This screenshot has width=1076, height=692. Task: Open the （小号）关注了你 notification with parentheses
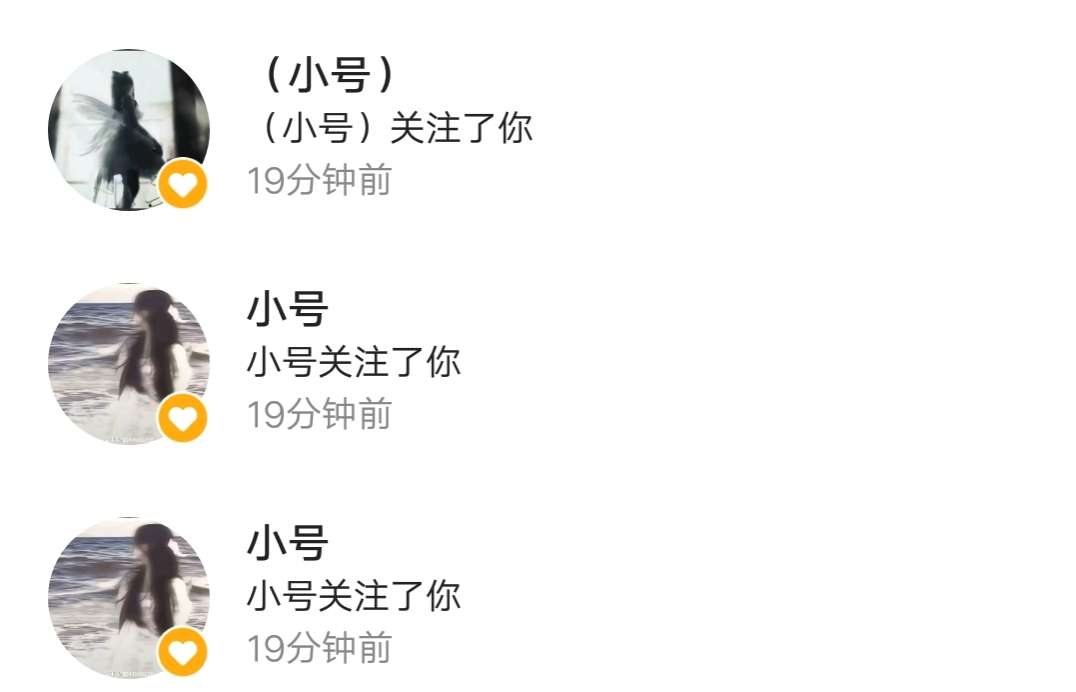coord(391,129)
